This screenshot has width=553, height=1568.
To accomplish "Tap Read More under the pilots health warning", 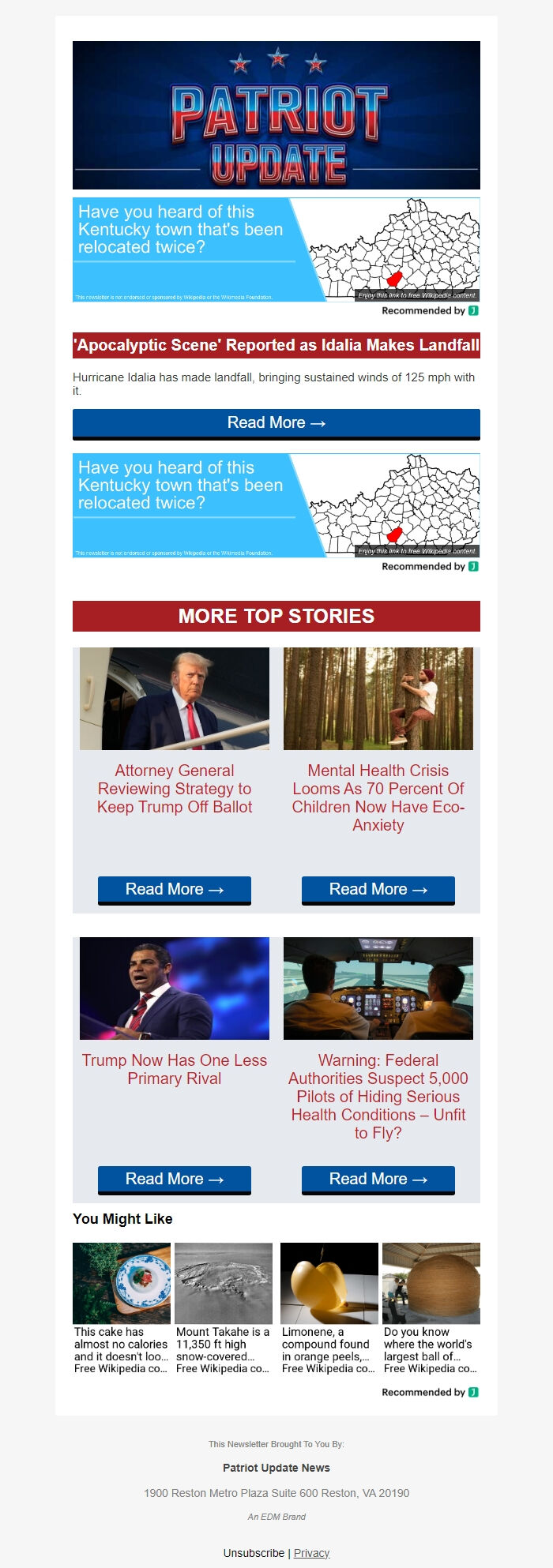I will pos(378,1180).
